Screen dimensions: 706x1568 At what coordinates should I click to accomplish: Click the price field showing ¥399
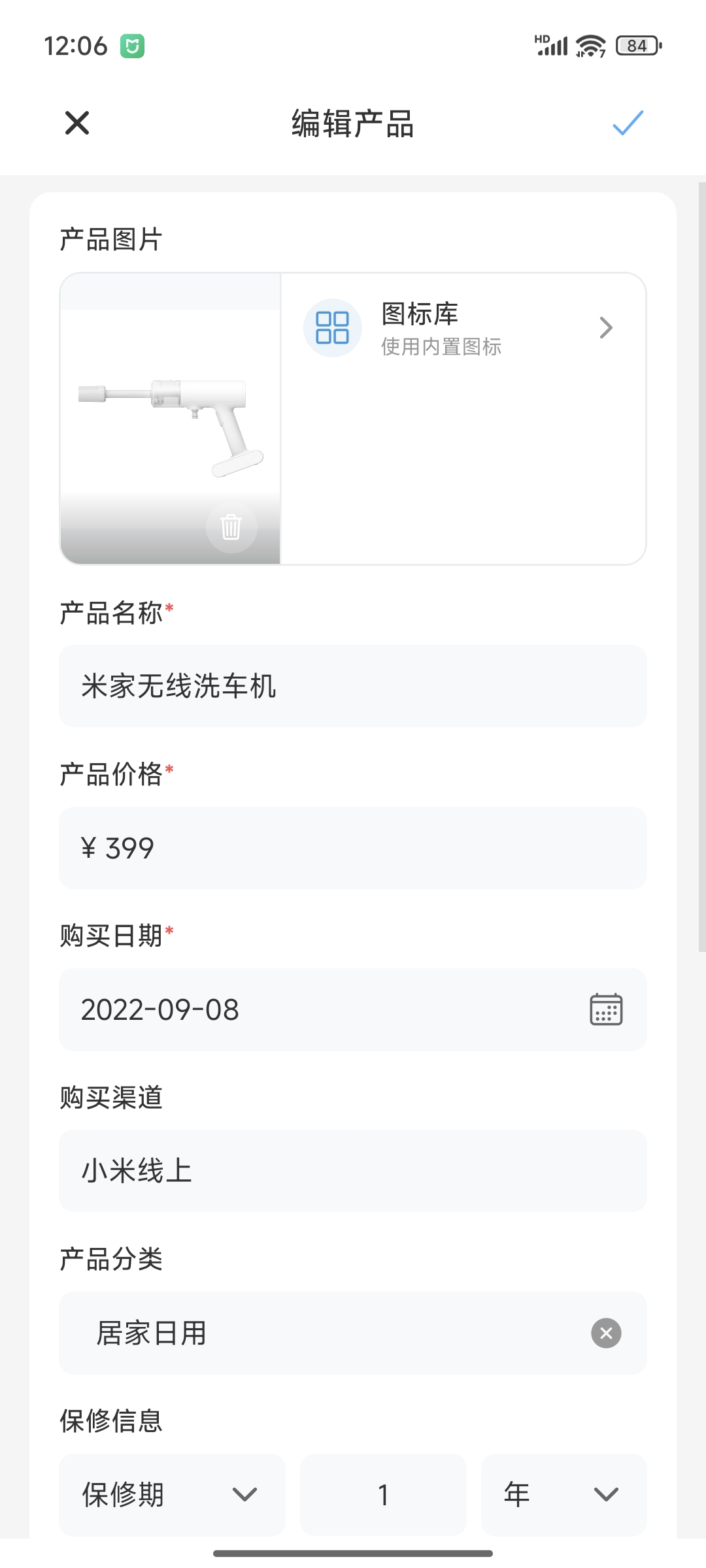click(353, 849)
